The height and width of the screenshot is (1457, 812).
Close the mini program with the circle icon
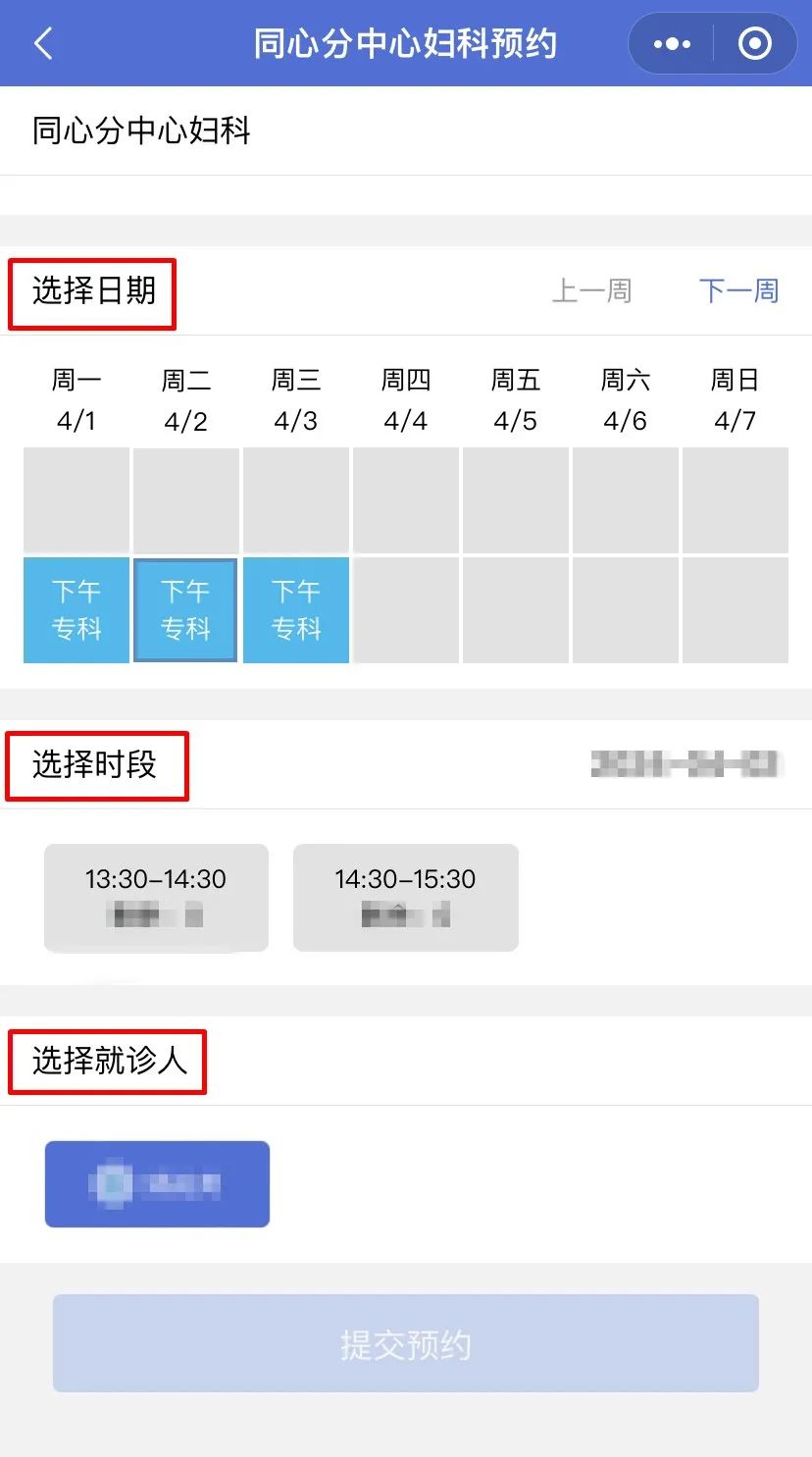[754, 44]
